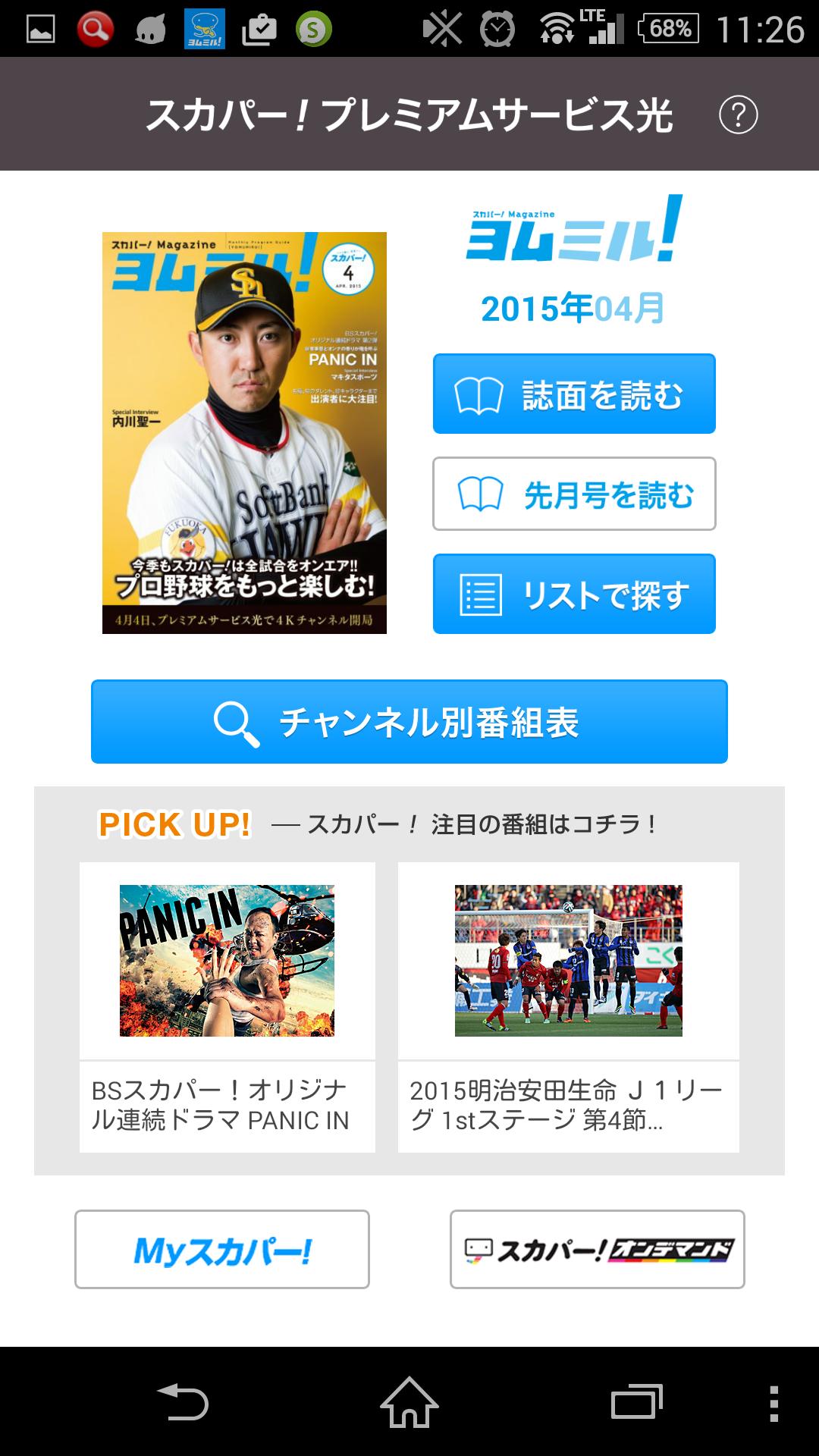
Task: Open 先月号を読む for last month's issue
Action: (x=574, y=494)
